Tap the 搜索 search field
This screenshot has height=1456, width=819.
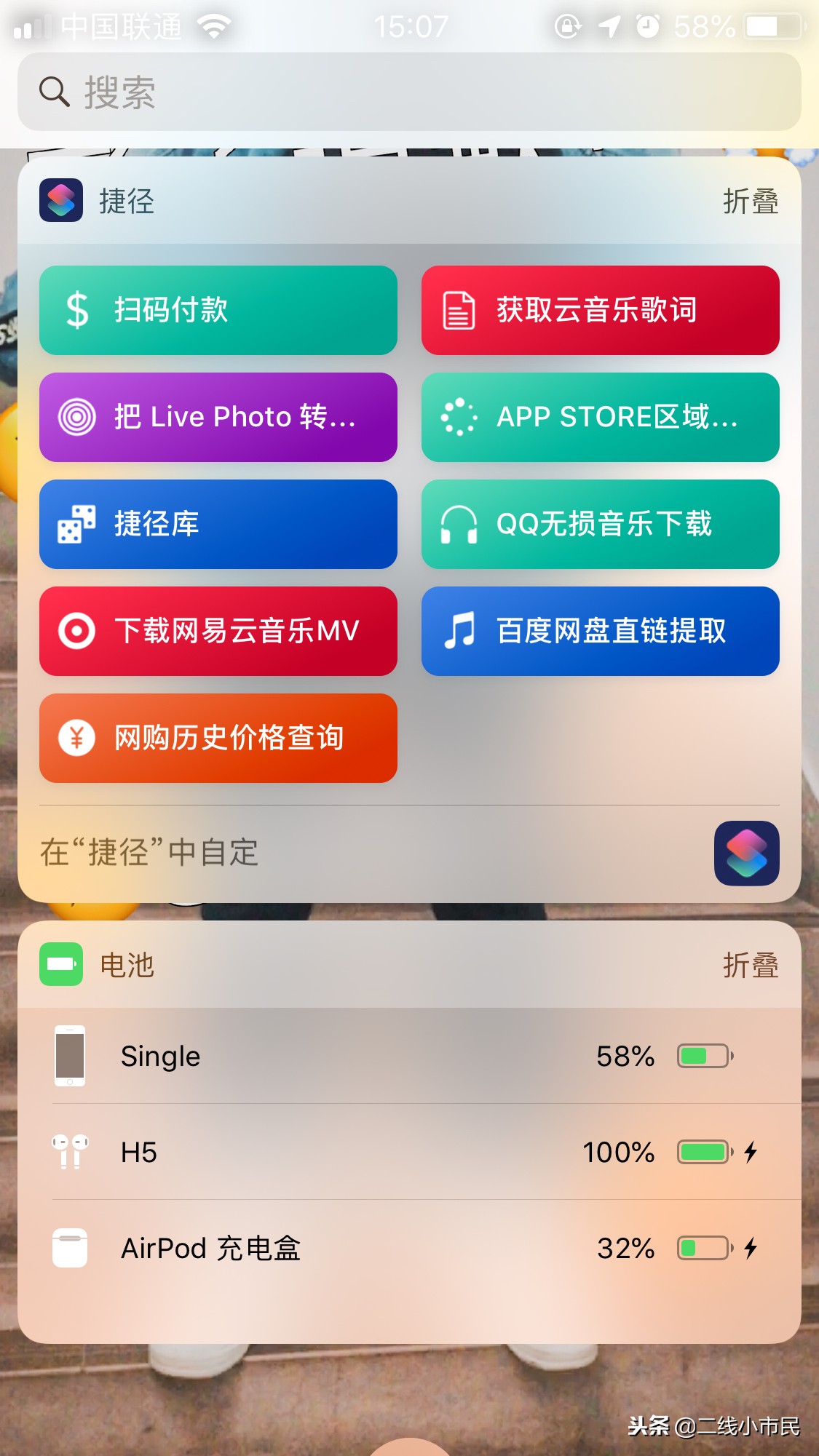(409, 94)
